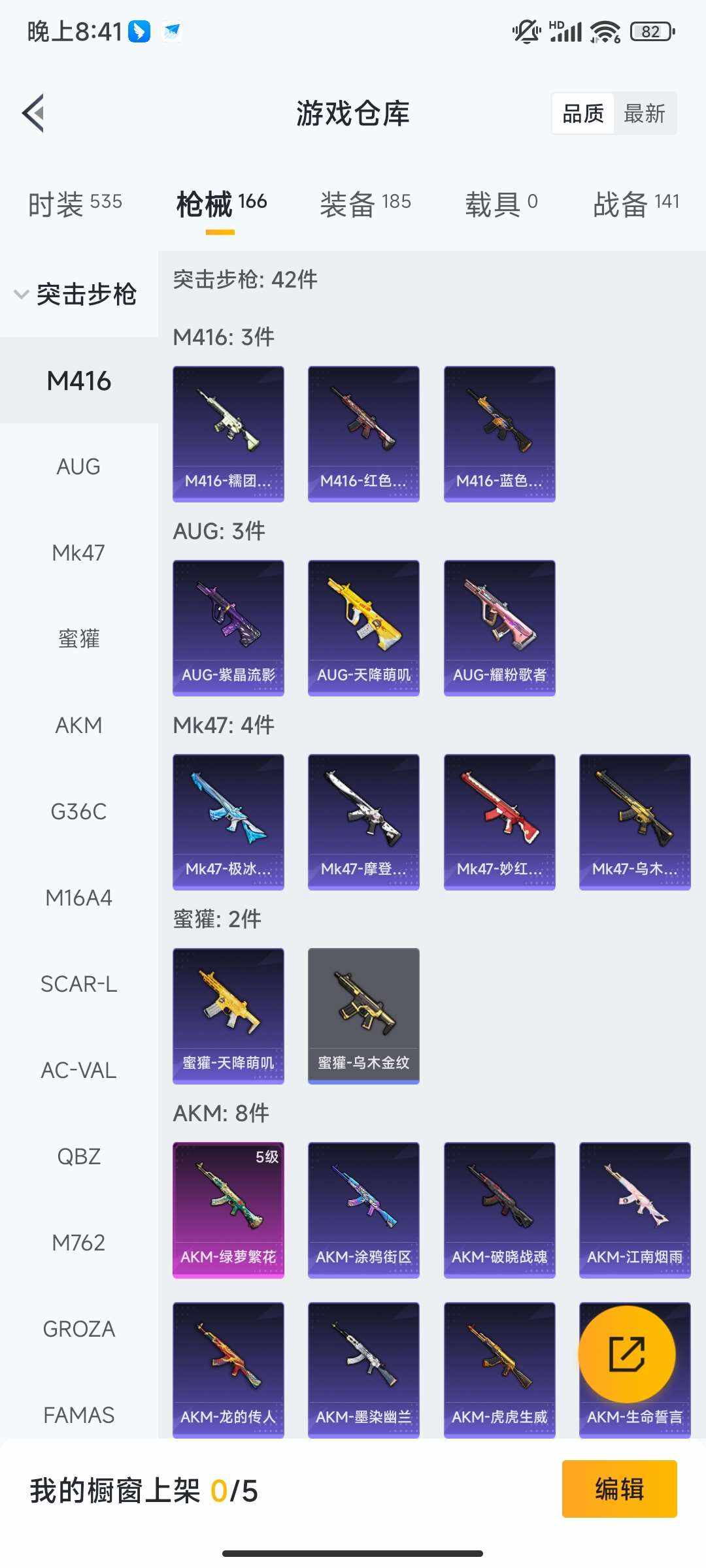
Task: Select AKM in the weapon list
Action: [78, 725]
